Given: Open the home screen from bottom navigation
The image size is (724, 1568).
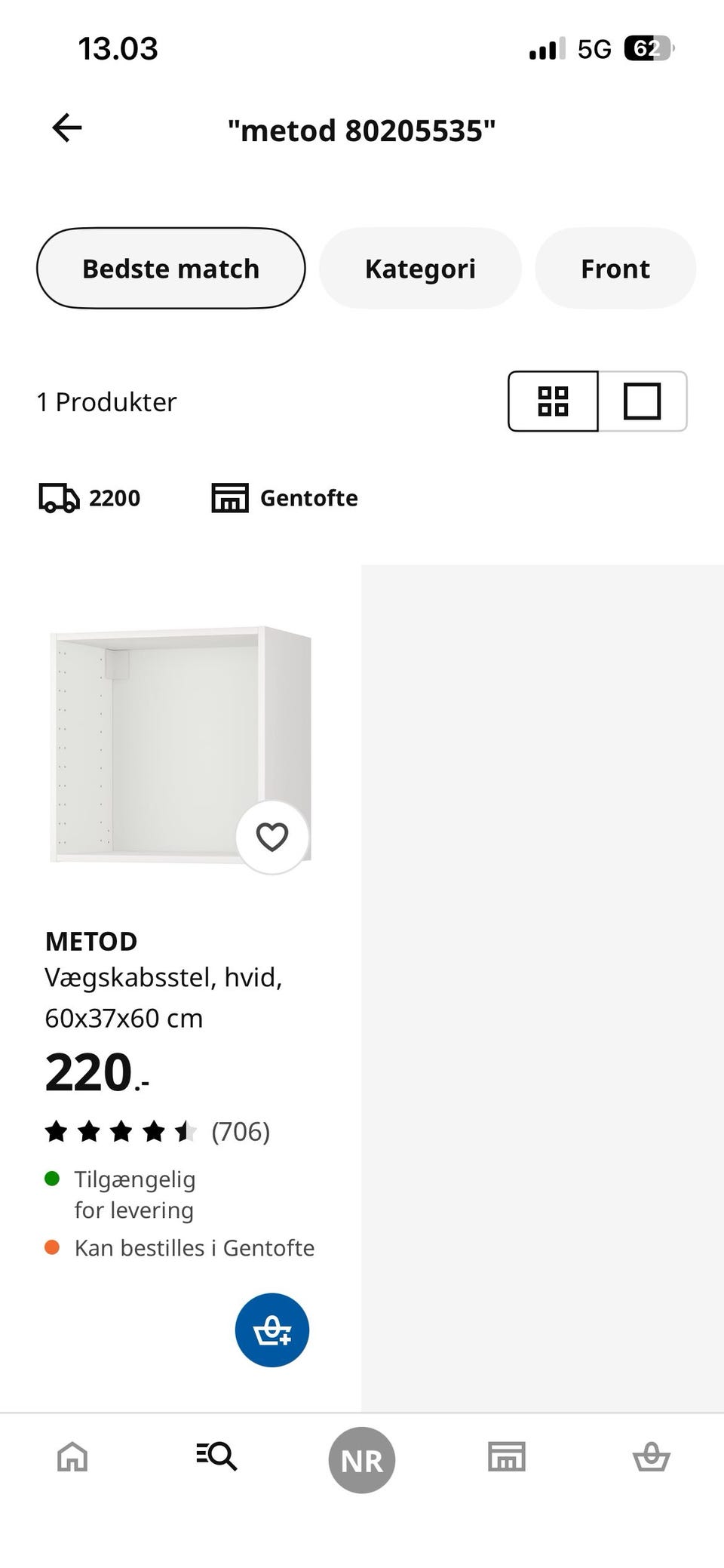Looking at the screenshot, I should [72, 1458].
